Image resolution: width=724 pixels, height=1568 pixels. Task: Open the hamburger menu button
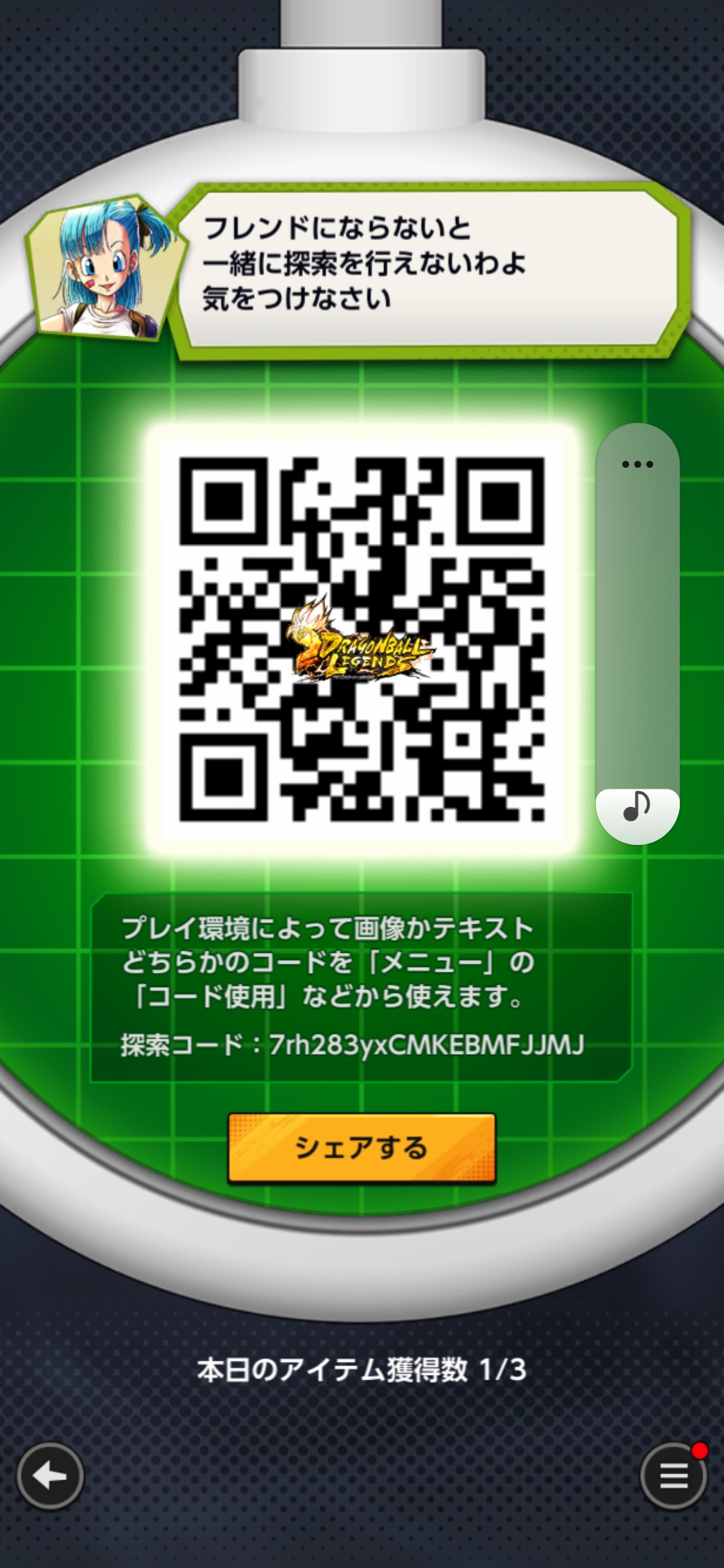tap(674, 1476)
